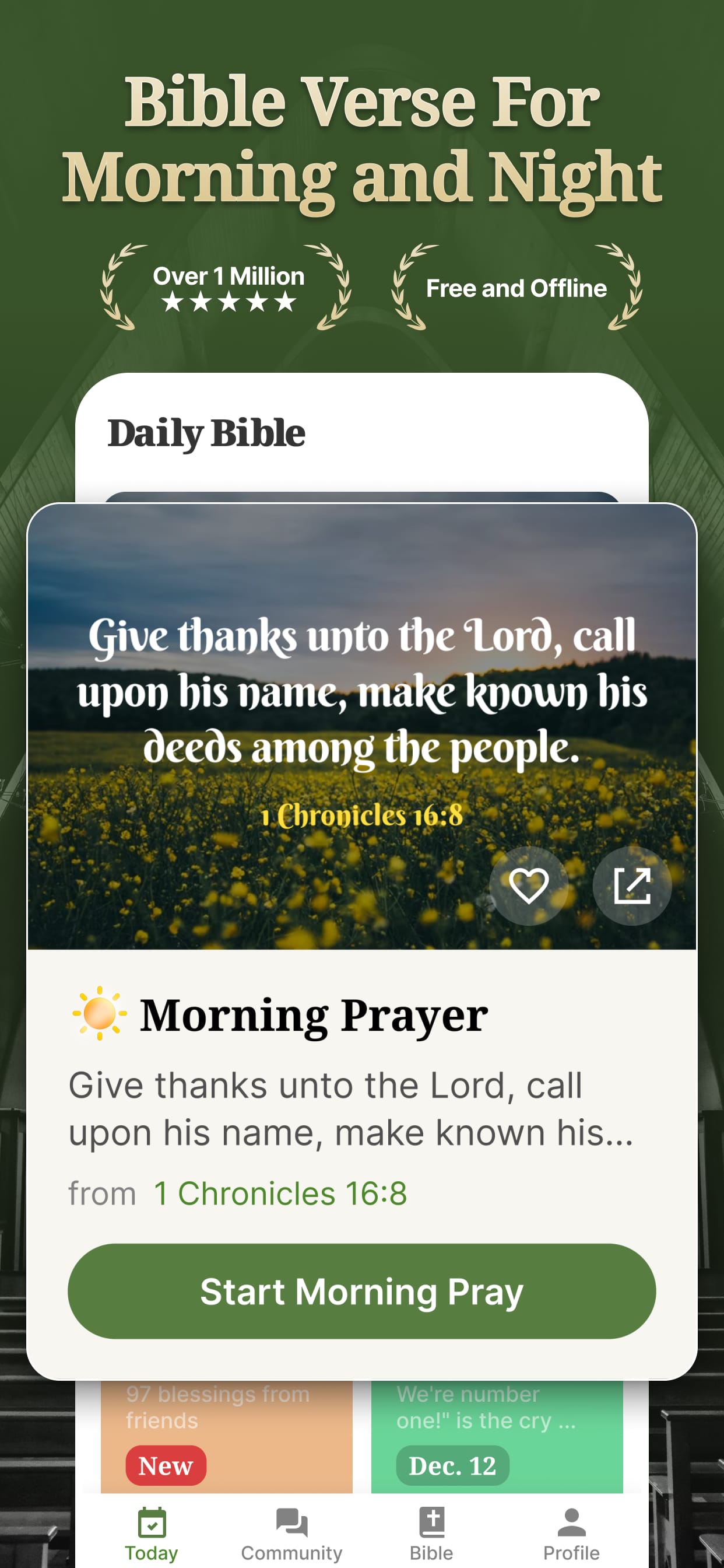Viewport: 724px width, 1568px height.
Task: Tap the Daily Bible header
Action: click(x=206, y=433)
